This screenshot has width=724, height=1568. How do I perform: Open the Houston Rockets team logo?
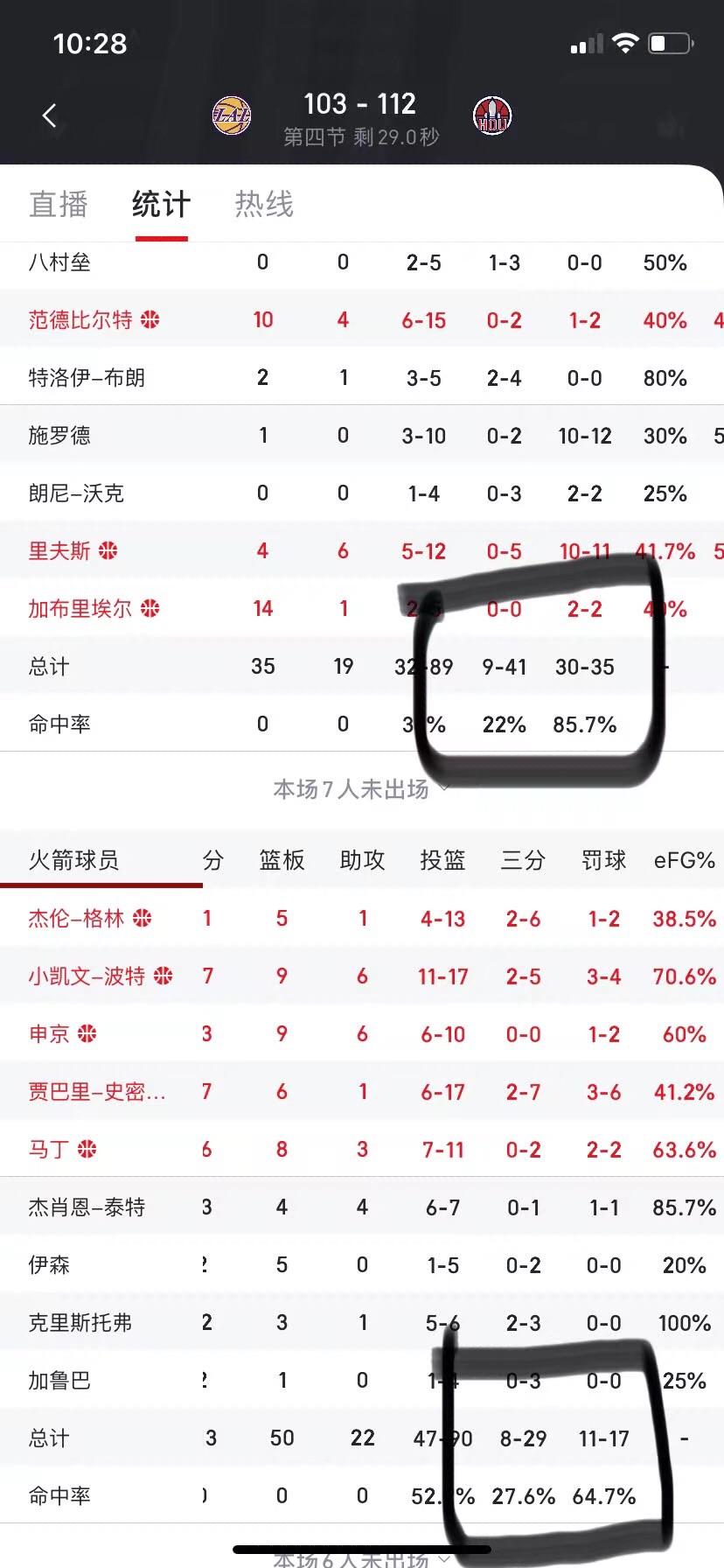(492, 115)
